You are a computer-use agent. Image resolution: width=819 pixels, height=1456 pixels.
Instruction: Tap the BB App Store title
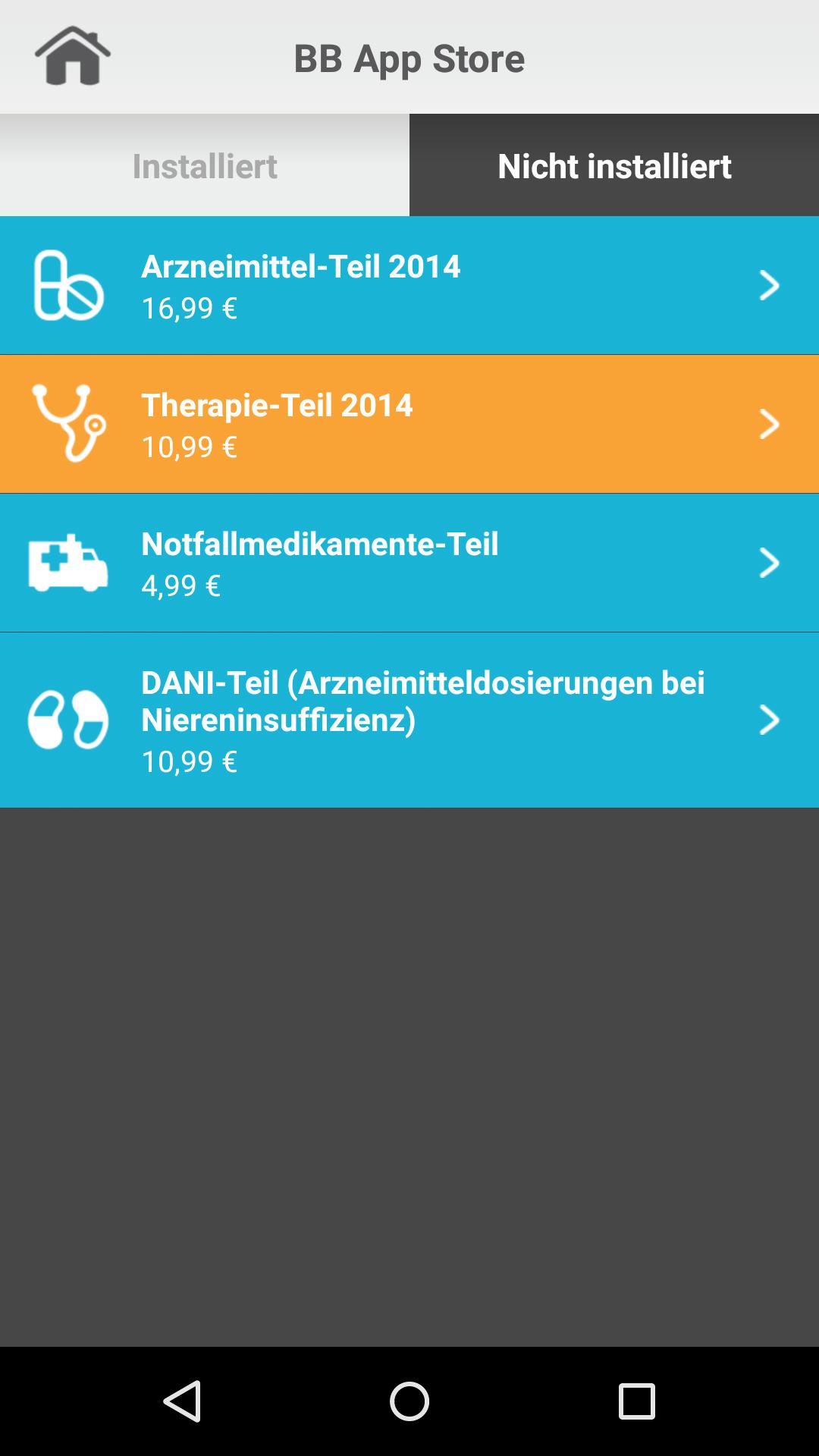coord(409,59)
